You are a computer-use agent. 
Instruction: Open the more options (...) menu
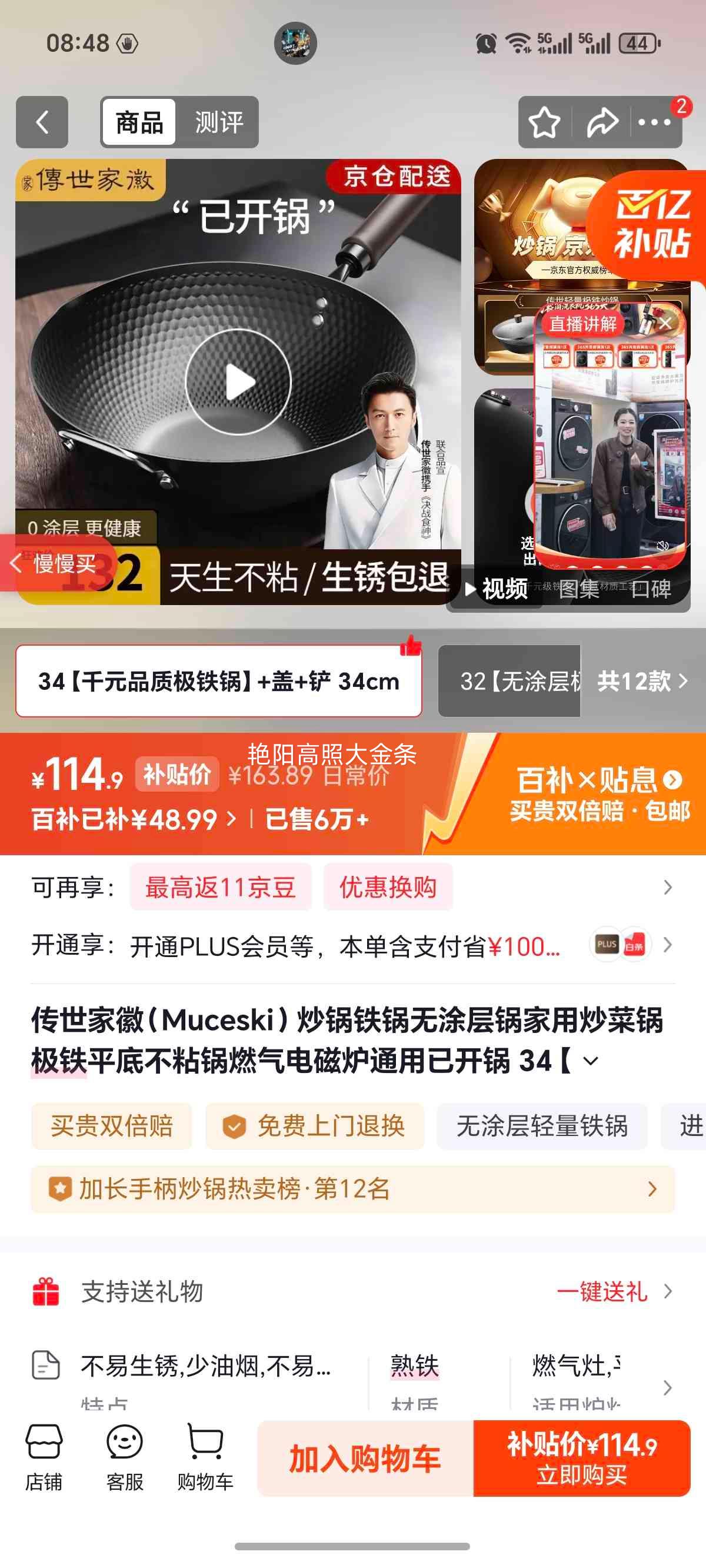point(655,122)
